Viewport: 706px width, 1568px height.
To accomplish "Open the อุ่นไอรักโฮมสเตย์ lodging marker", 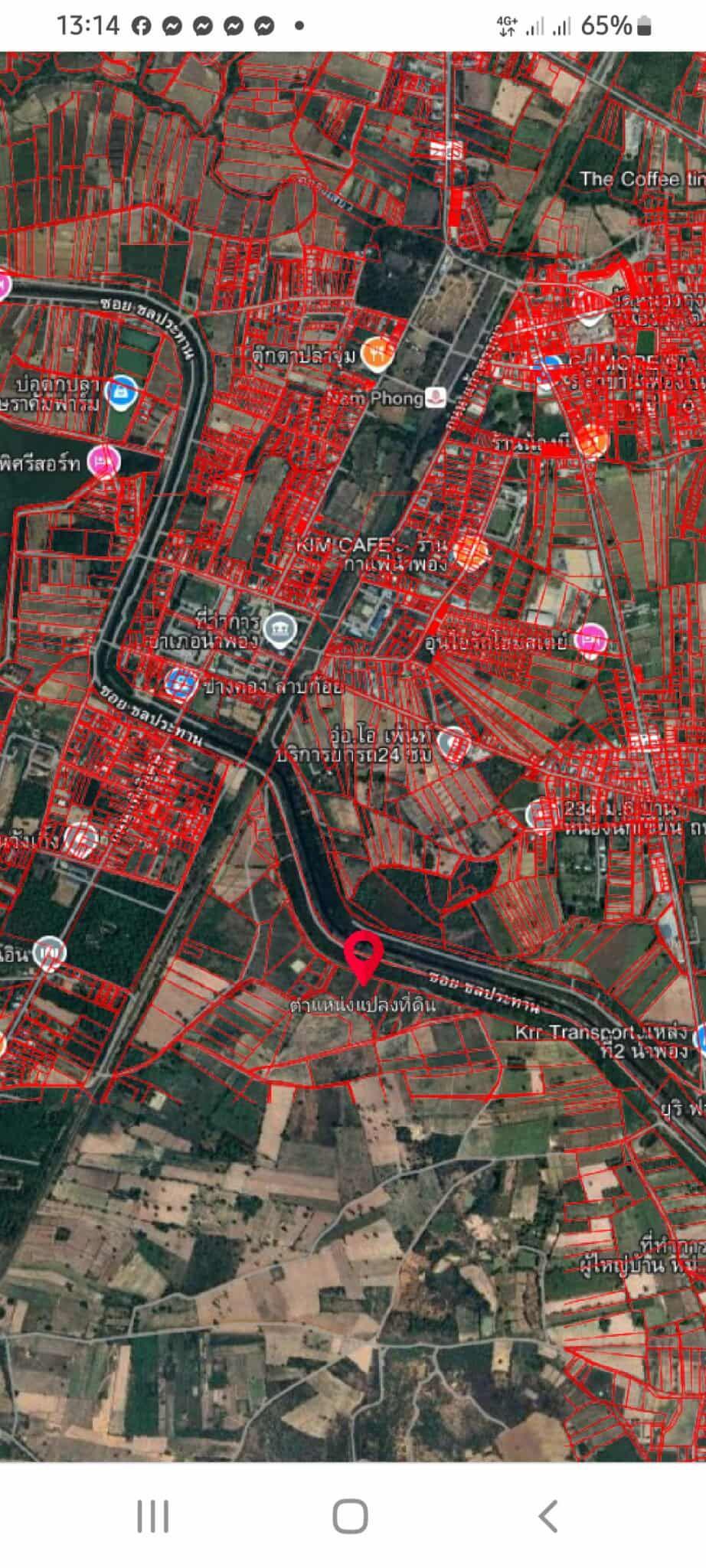I will point(591,639).
